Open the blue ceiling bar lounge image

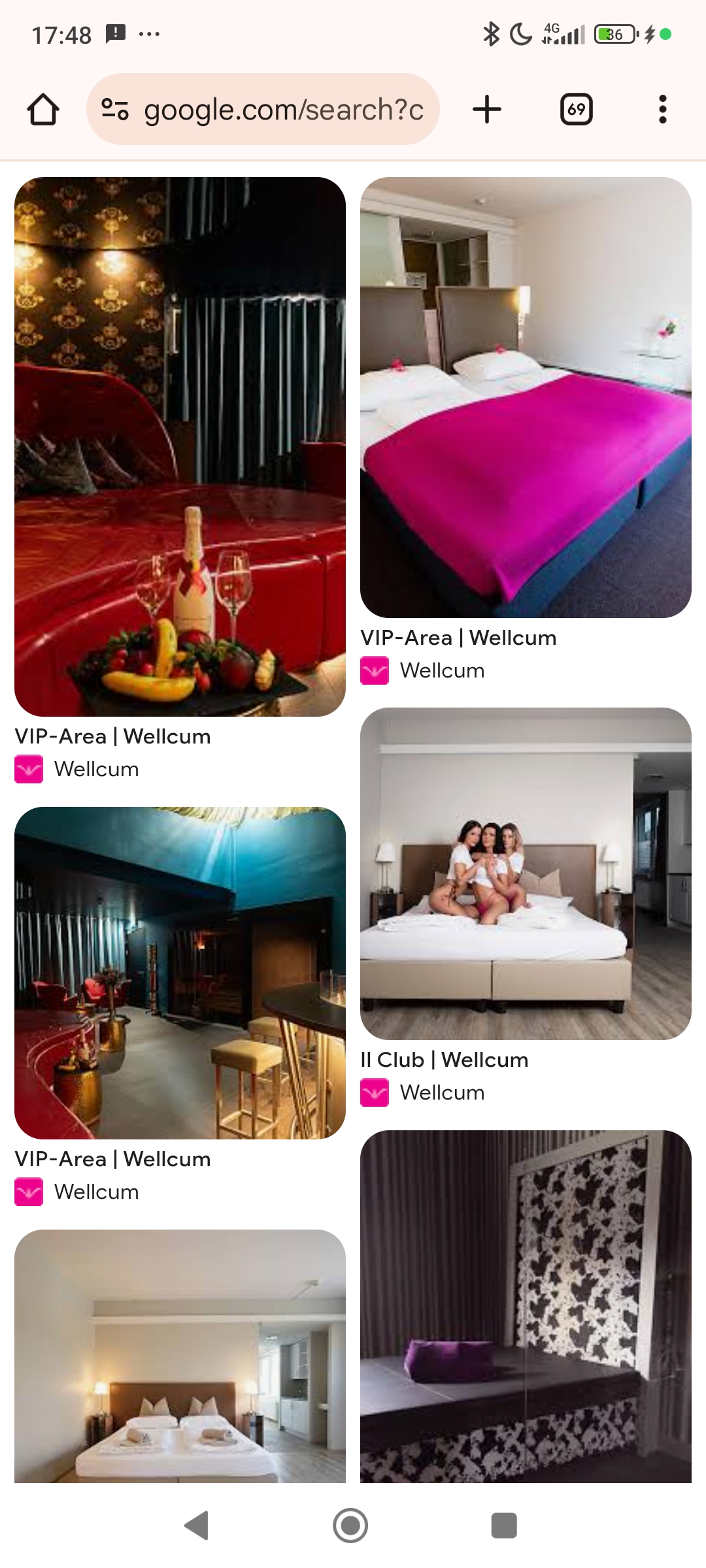(x=180, y=973)
